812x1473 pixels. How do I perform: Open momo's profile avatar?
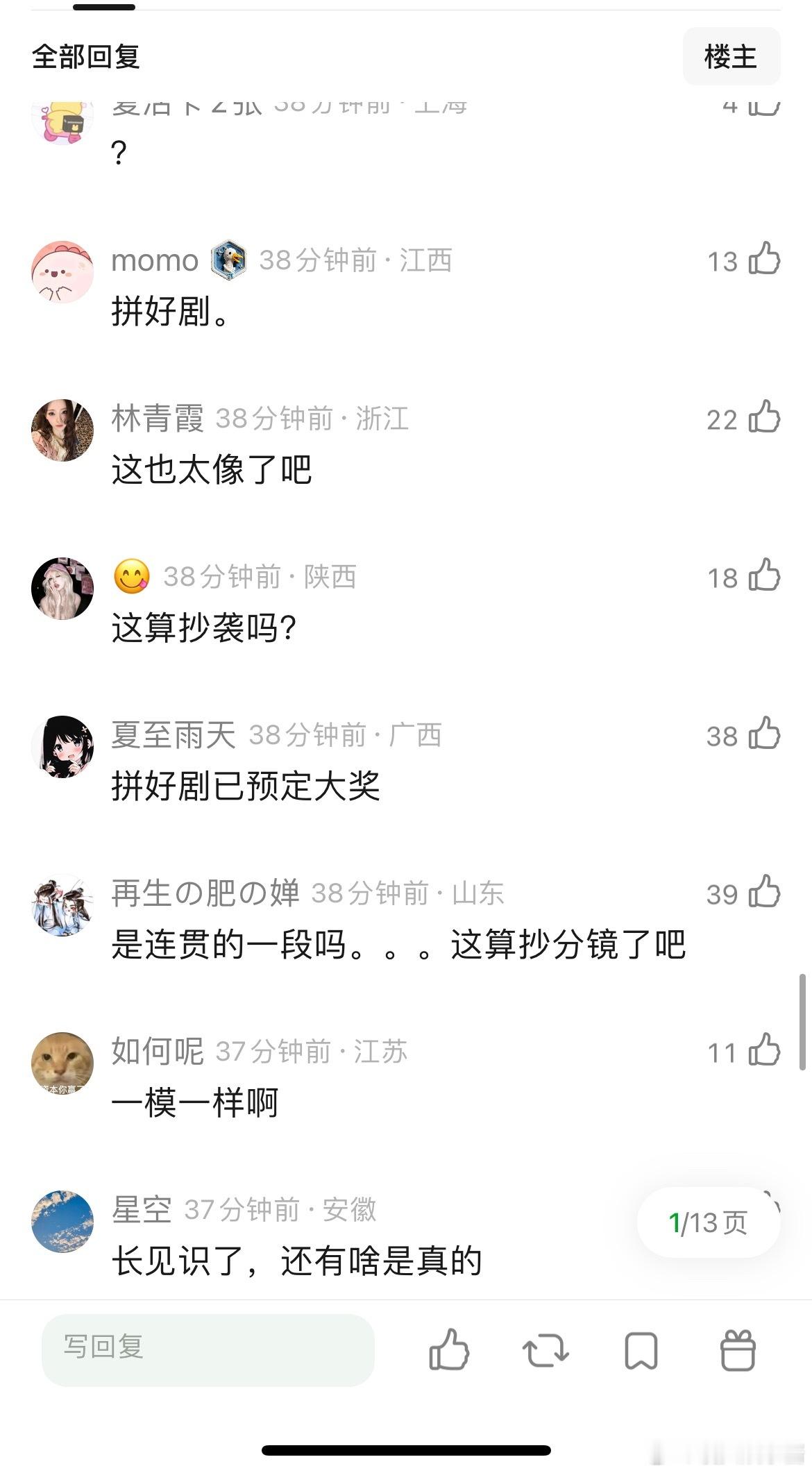63,272
